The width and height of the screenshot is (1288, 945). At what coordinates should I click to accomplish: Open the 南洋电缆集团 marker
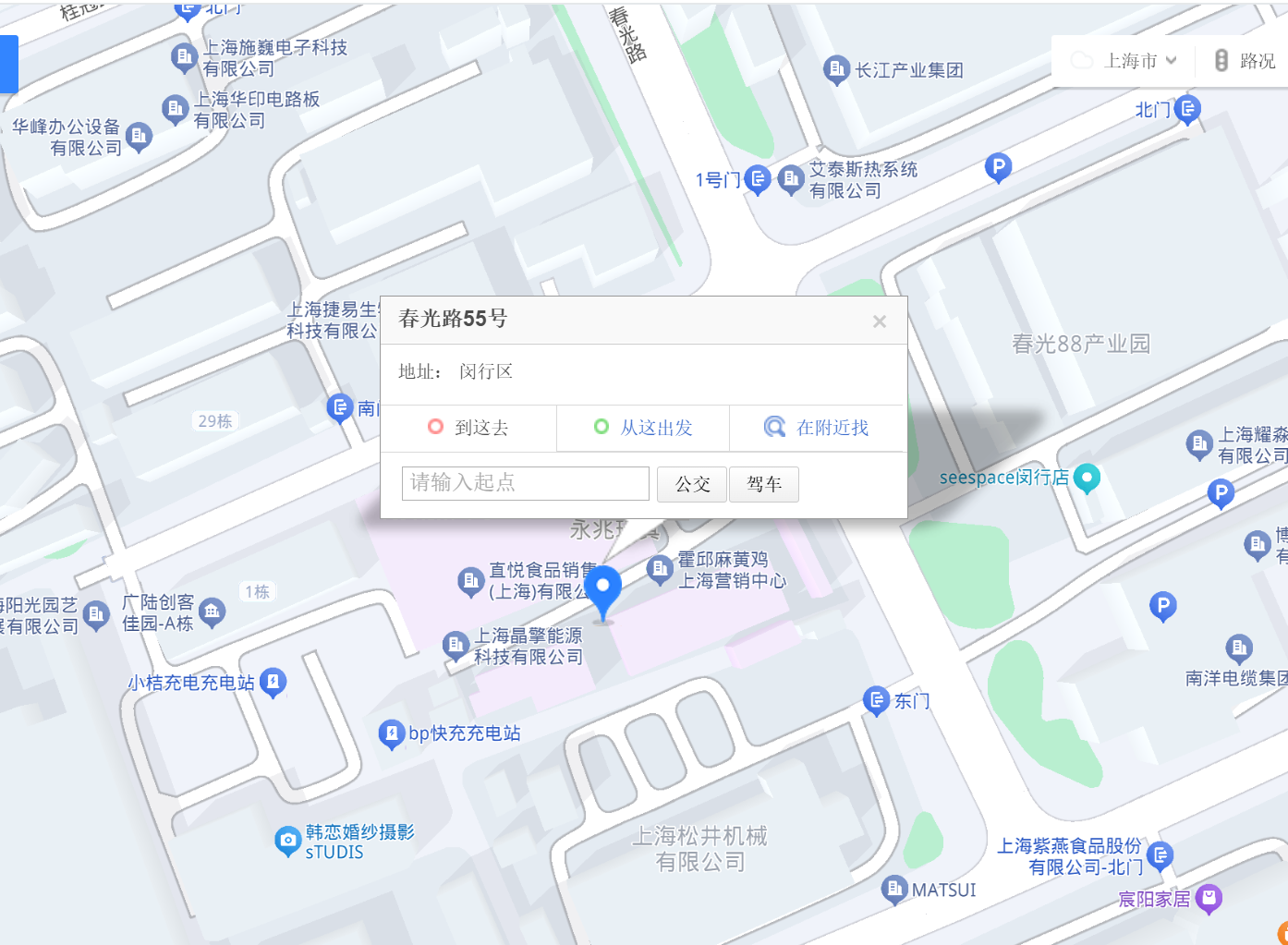[x=1239, y=648]
